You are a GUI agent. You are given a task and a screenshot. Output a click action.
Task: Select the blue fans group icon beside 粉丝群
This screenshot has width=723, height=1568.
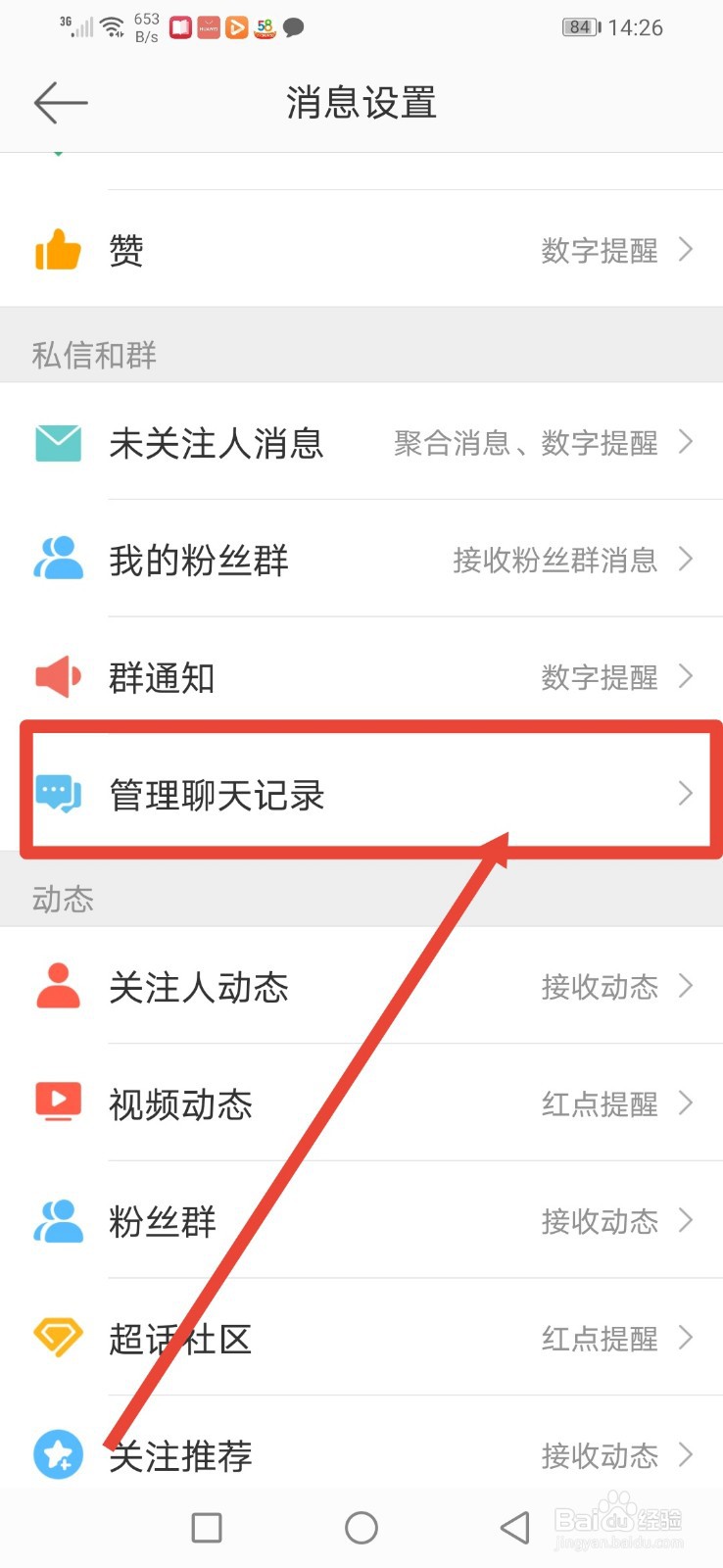click(x=57, y=1221)
